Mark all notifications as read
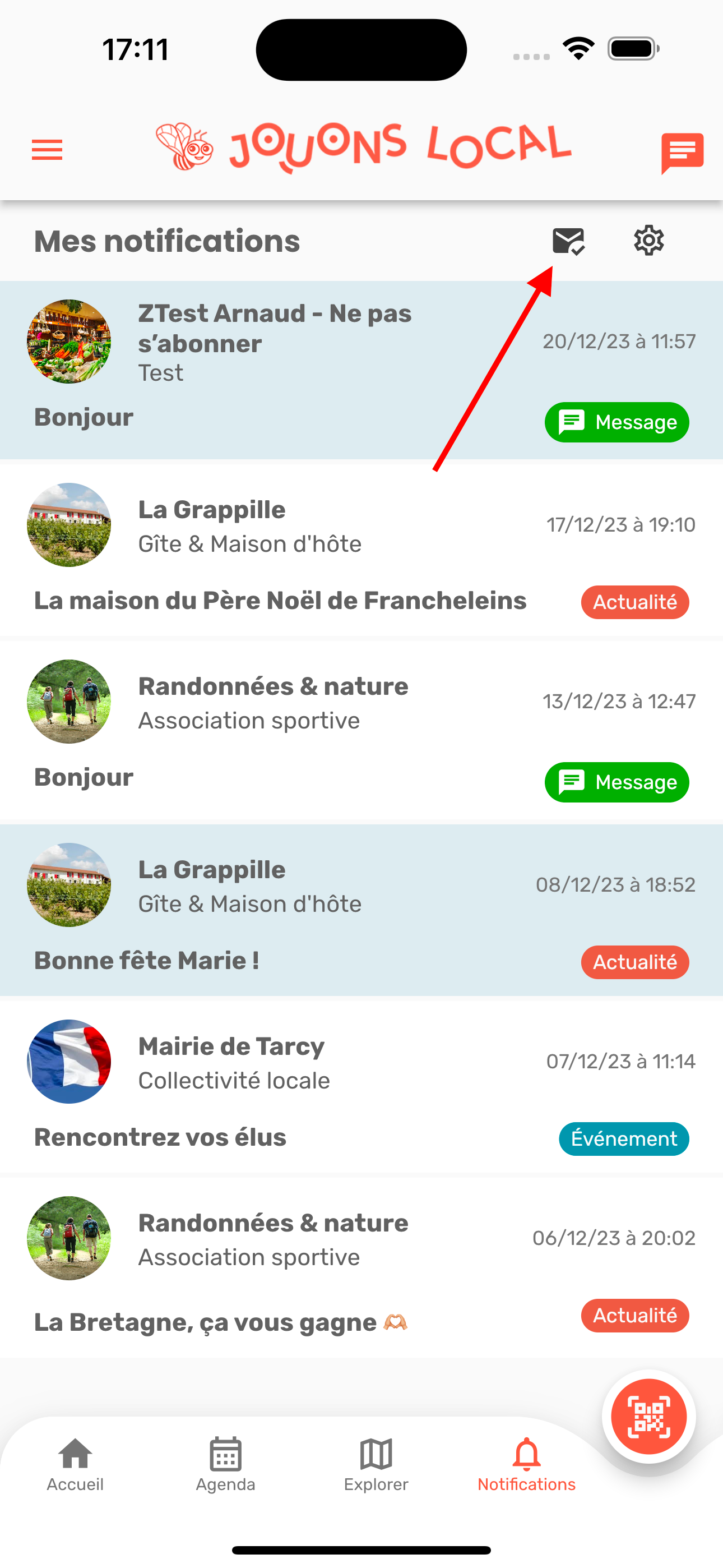The height and width of the screenshot is (1568, 723). click(x=568, y=242)
